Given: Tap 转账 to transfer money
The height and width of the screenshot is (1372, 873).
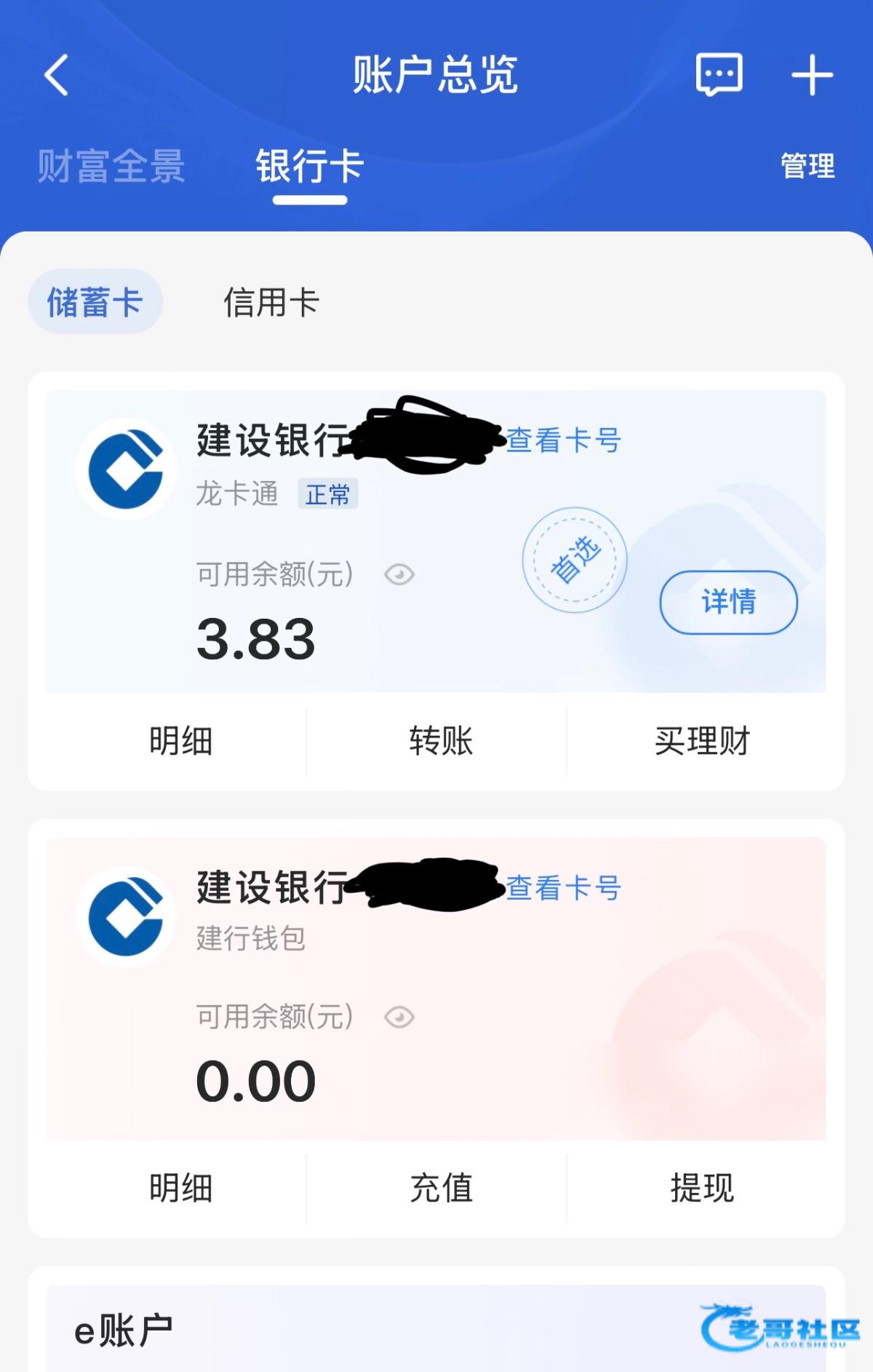Looking at the screenshot, I should [441, 742].
